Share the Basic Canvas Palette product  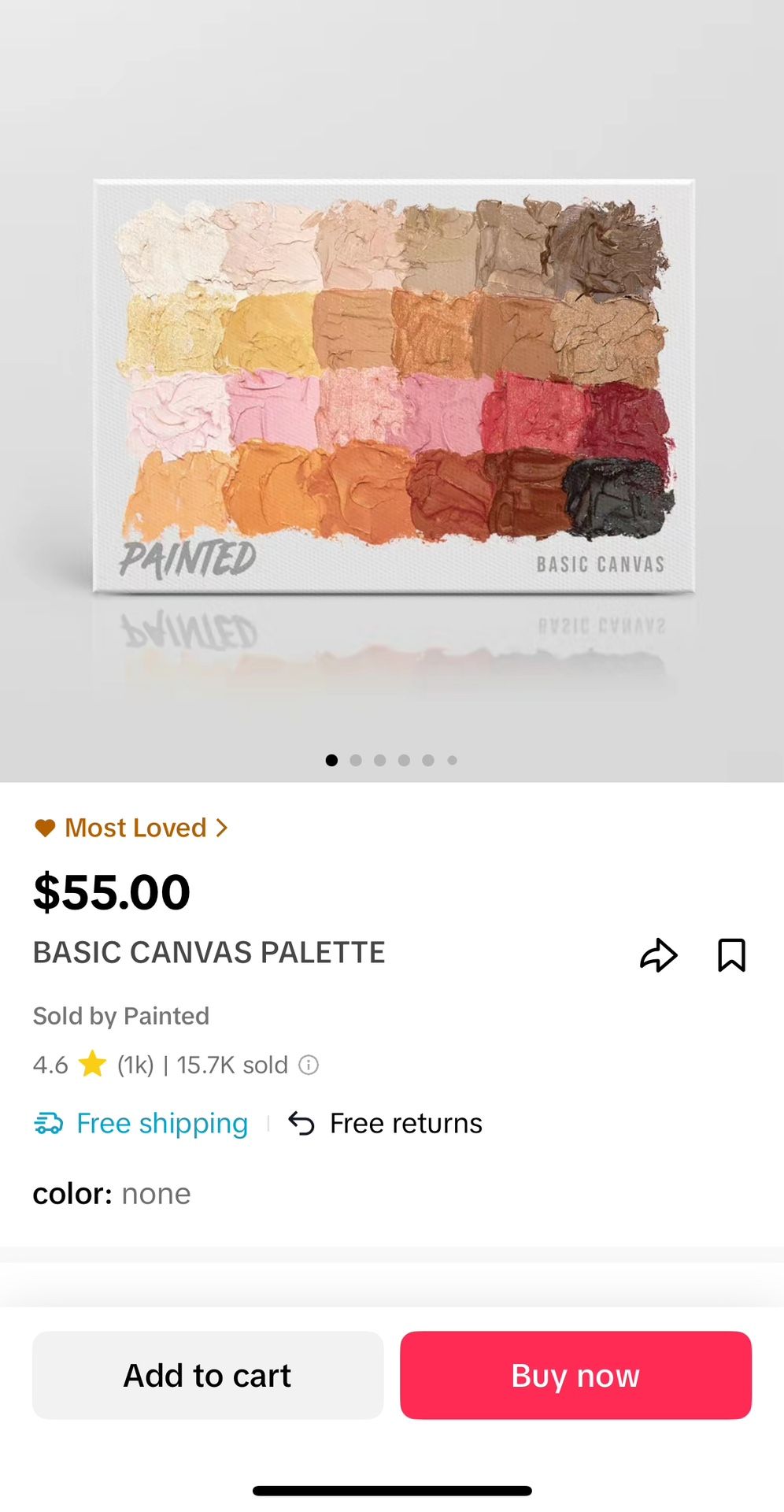click(x=658, y=955)
